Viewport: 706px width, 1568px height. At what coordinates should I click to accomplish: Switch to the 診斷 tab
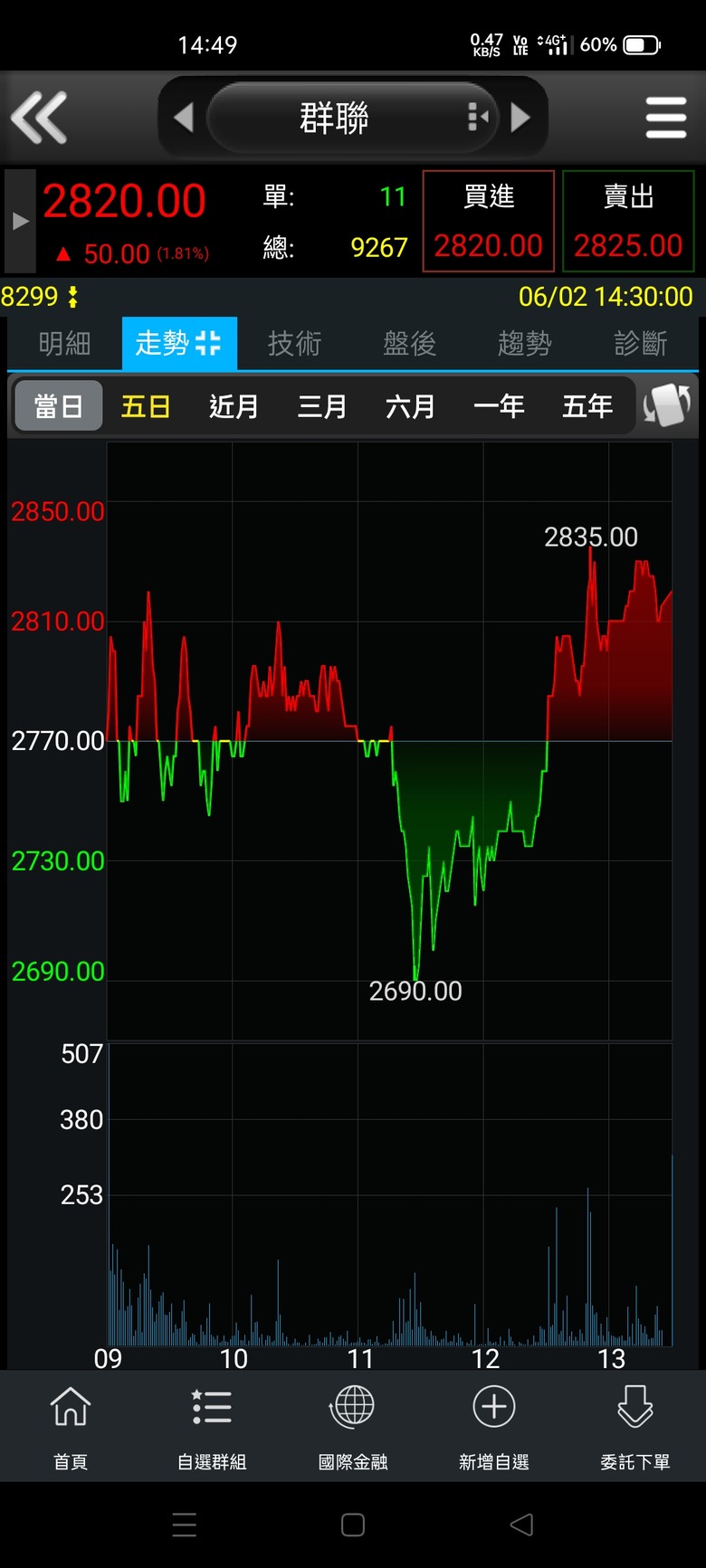click(641, 343)
